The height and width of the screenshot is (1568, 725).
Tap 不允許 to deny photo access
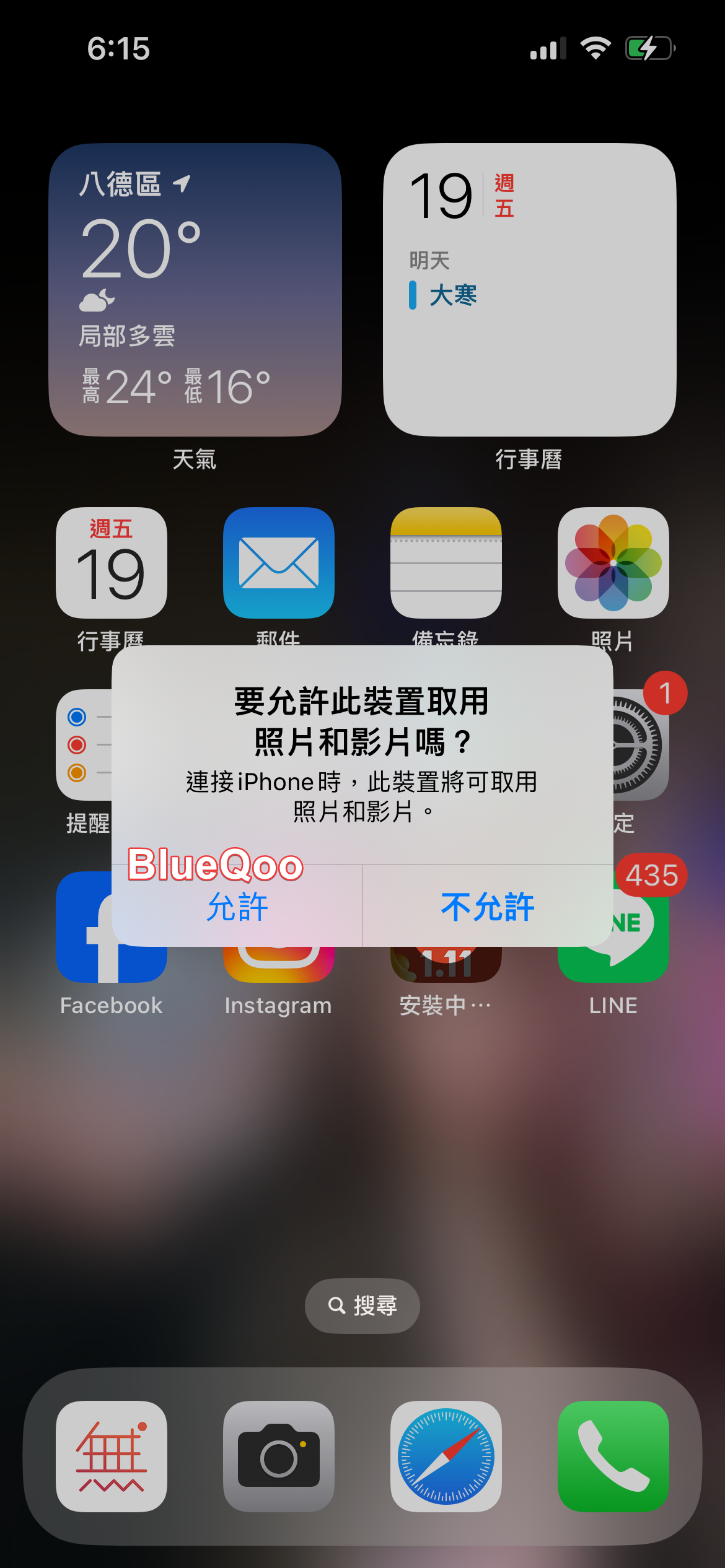point(488,907)
